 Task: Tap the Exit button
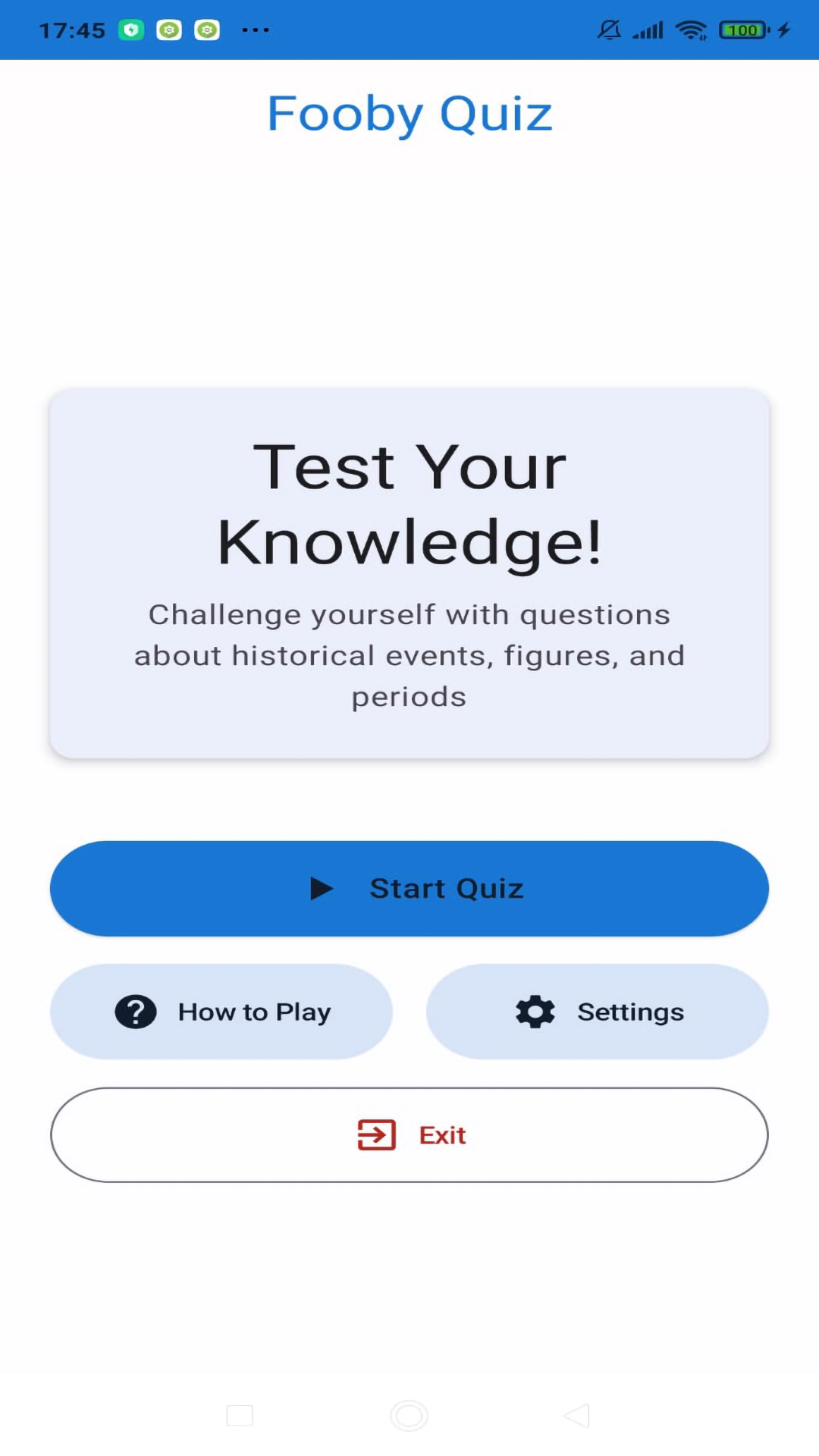coord(409,1135)
